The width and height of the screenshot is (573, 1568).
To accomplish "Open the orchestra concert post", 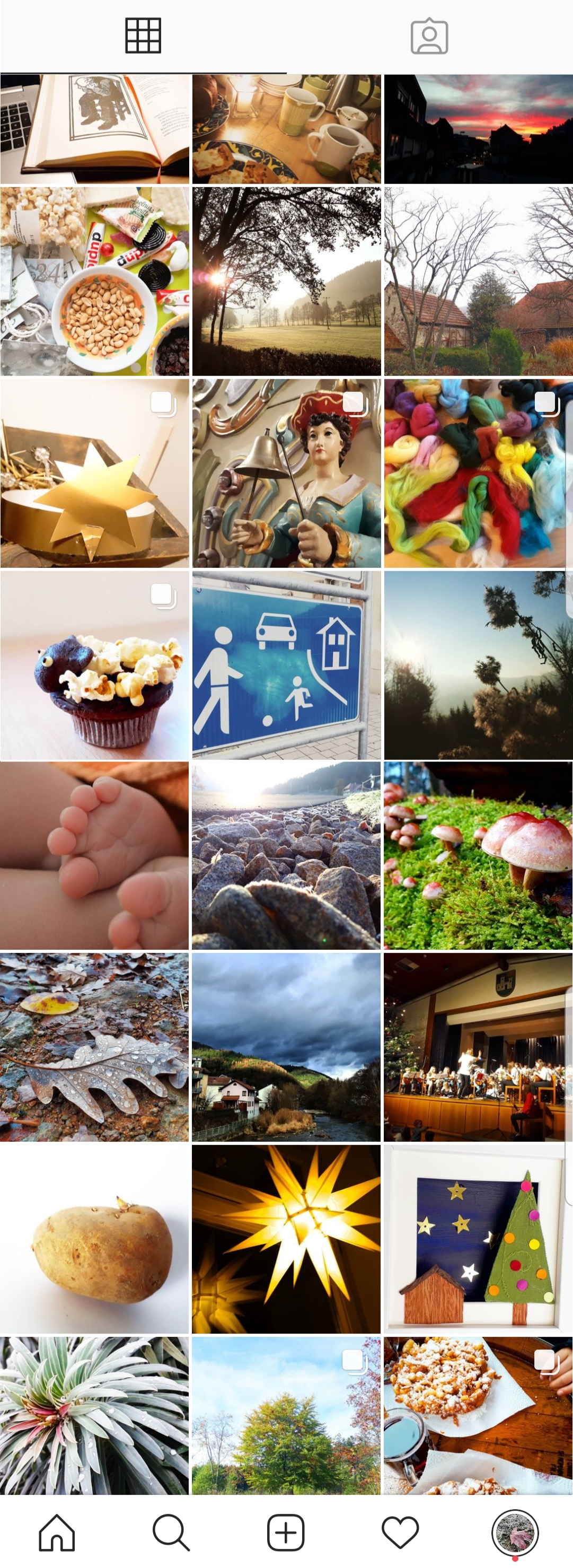I will 478,1047.
